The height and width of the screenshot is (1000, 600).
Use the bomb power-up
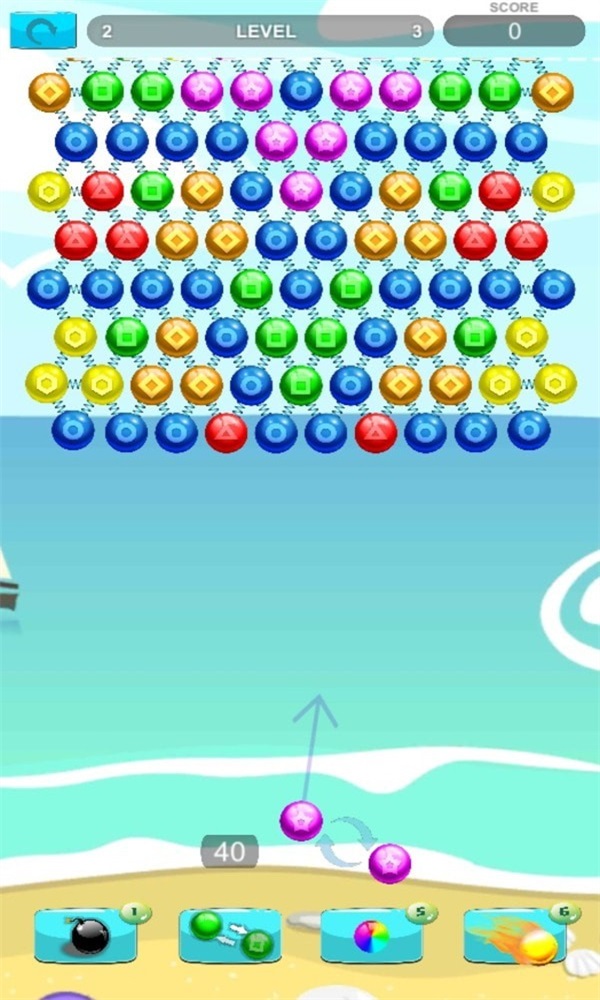click(x=86, y=935)
